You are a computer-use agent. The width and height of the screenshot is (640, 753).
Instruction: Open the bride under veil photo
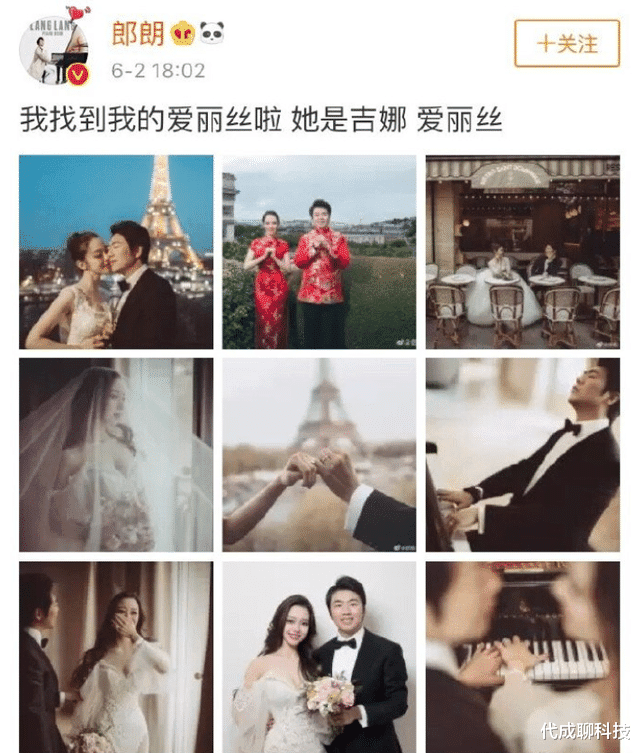(116, 455)
